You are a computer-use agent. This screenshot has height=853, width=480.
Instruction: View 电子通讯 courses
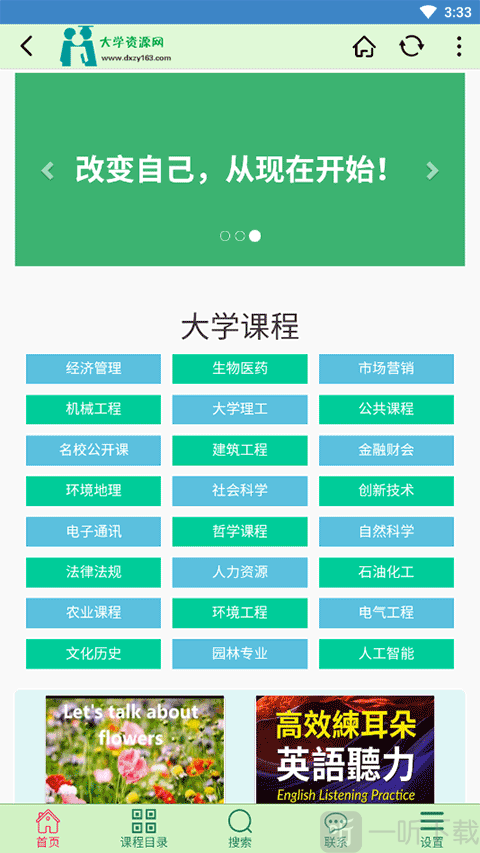[x=94, y=531]
